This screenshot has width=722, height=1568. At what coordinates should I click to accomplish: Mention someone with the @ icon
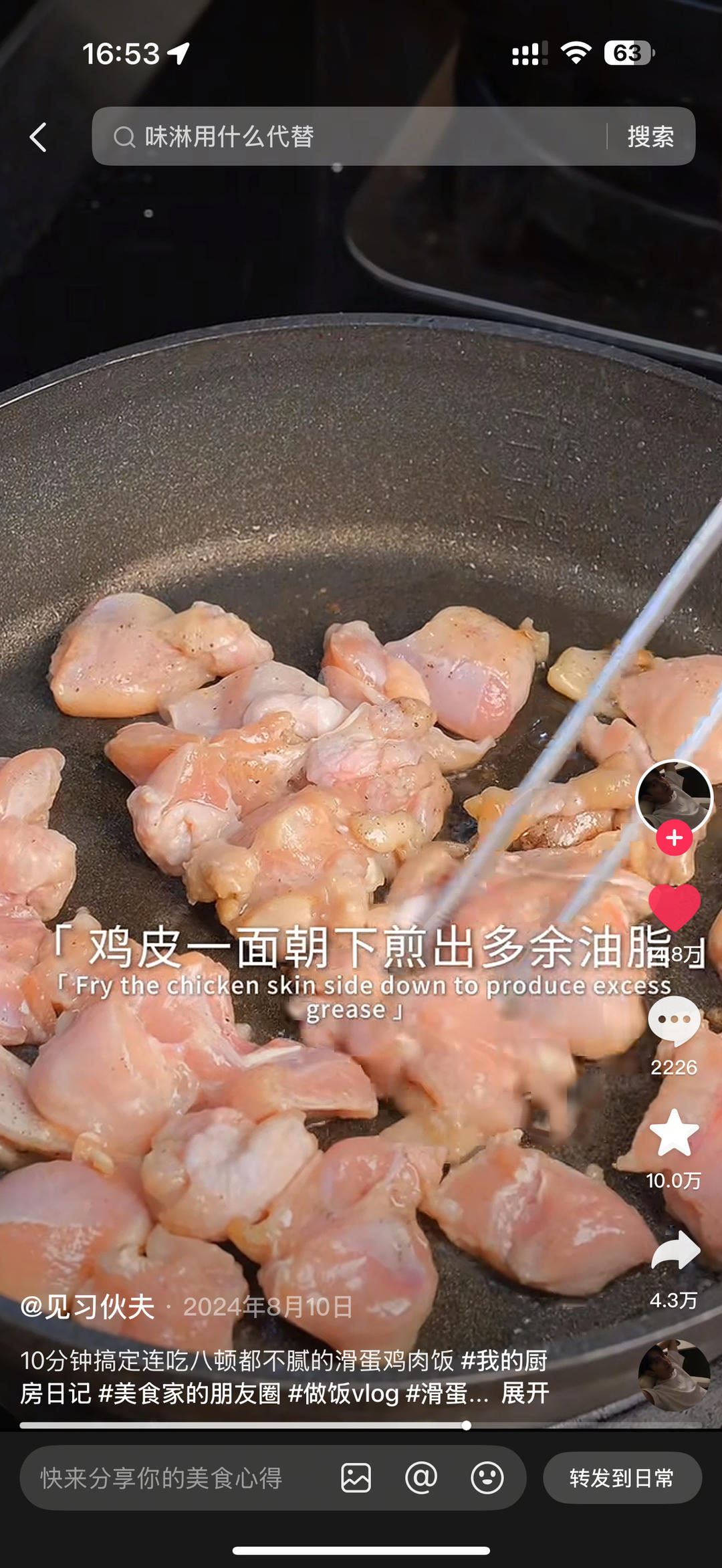(x=421, y=1478)
